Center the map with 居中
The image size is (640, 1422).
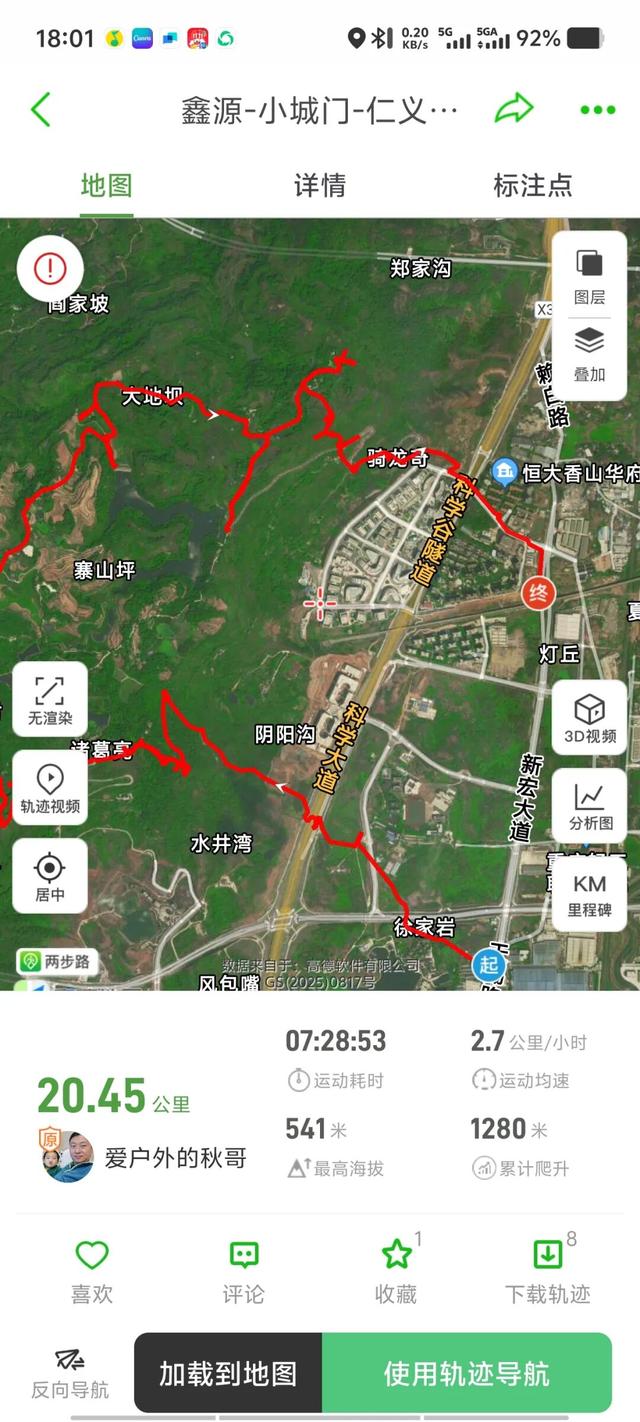pos(50,876)
